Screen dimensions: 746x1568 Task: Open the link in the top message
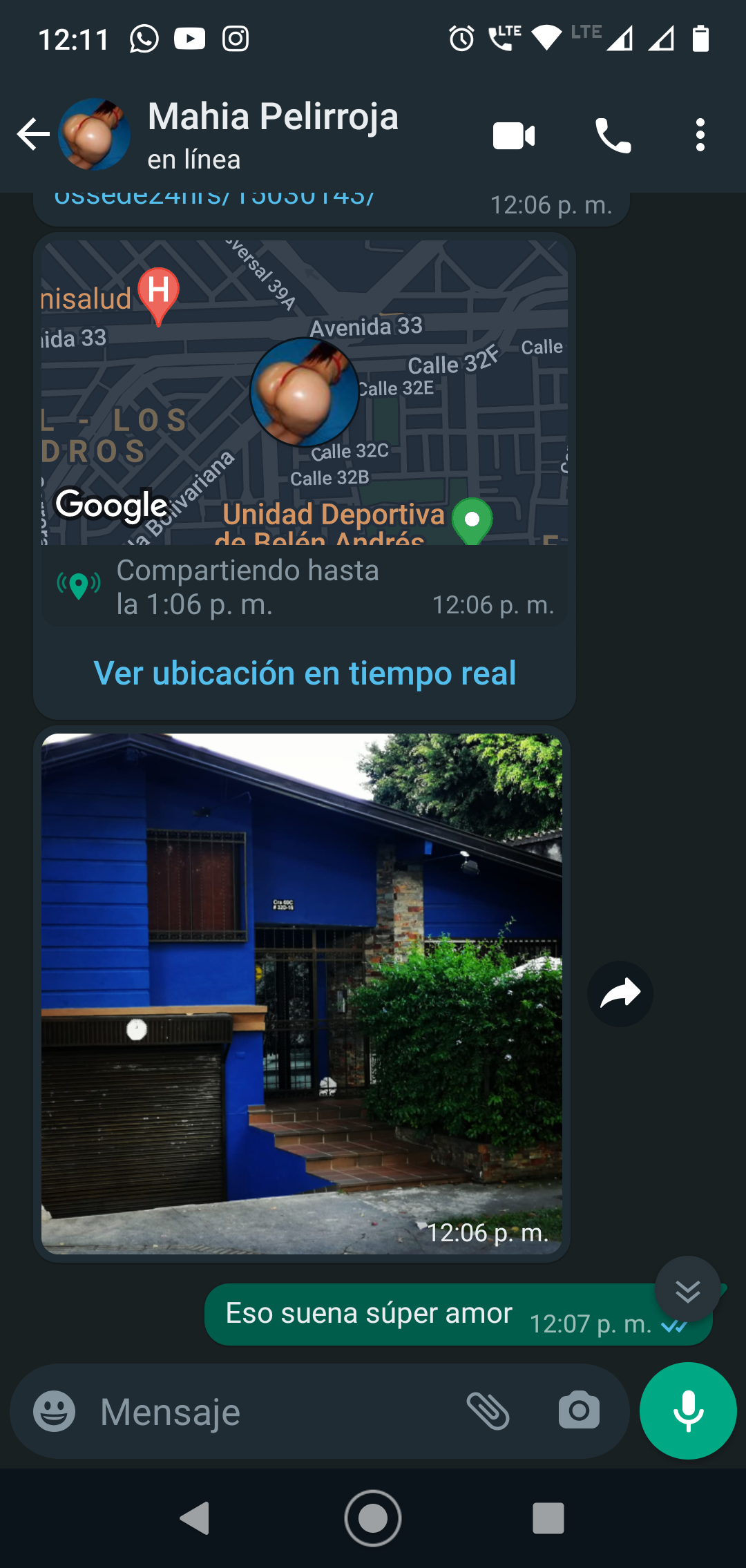tap(214, 199)
